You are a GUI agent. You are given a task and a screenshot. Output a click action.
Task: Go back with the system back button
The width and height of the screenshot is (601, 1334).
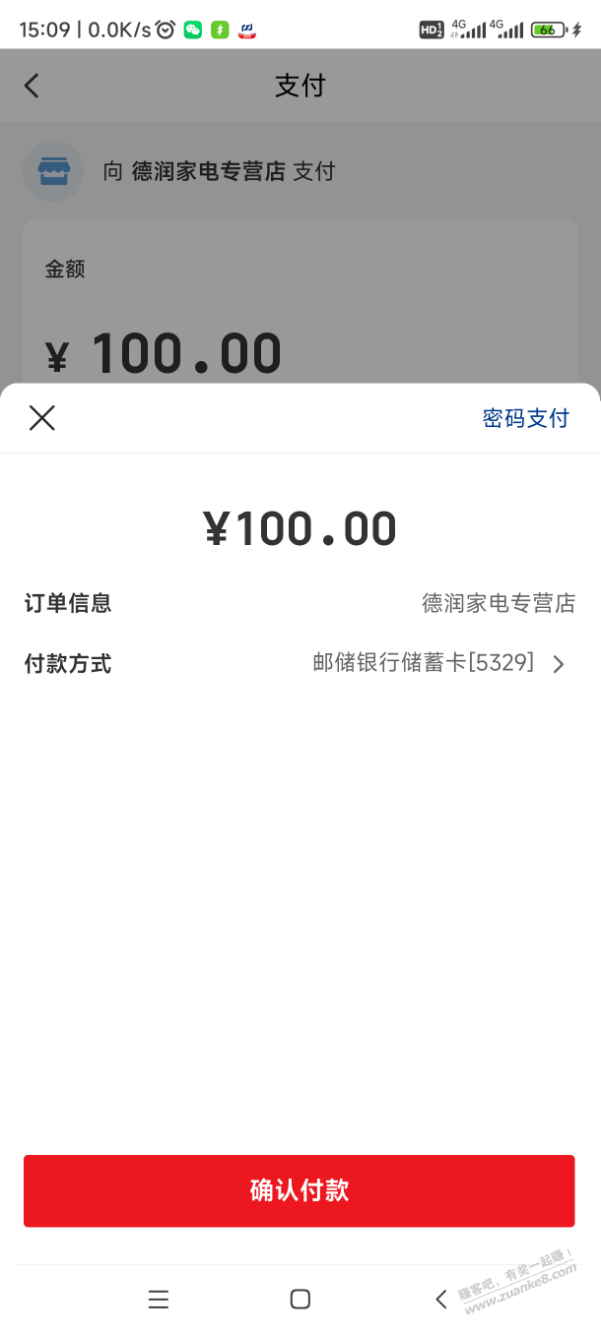pos(441,1299)
